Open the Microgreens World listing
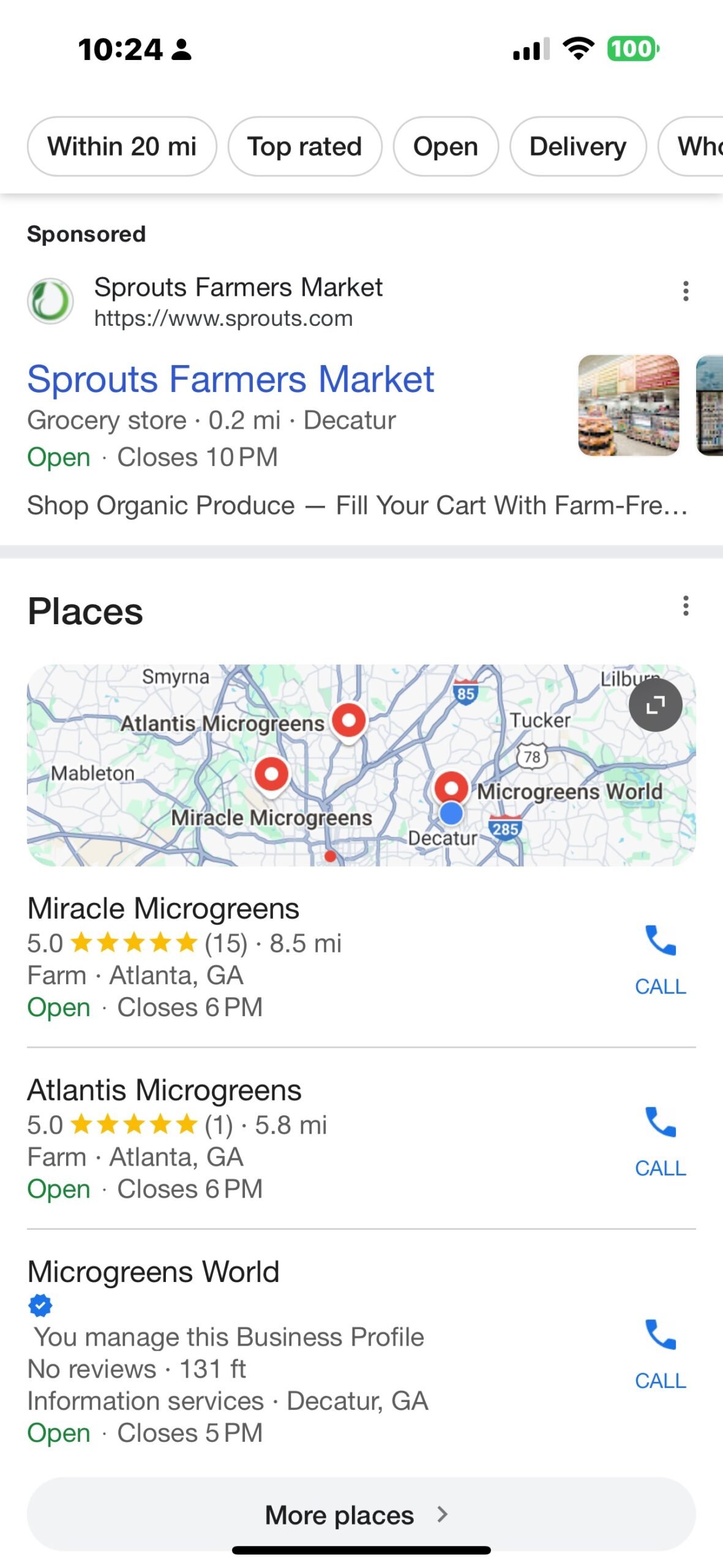Screen dimensions: 723x1568 (x=154, y=1272)
